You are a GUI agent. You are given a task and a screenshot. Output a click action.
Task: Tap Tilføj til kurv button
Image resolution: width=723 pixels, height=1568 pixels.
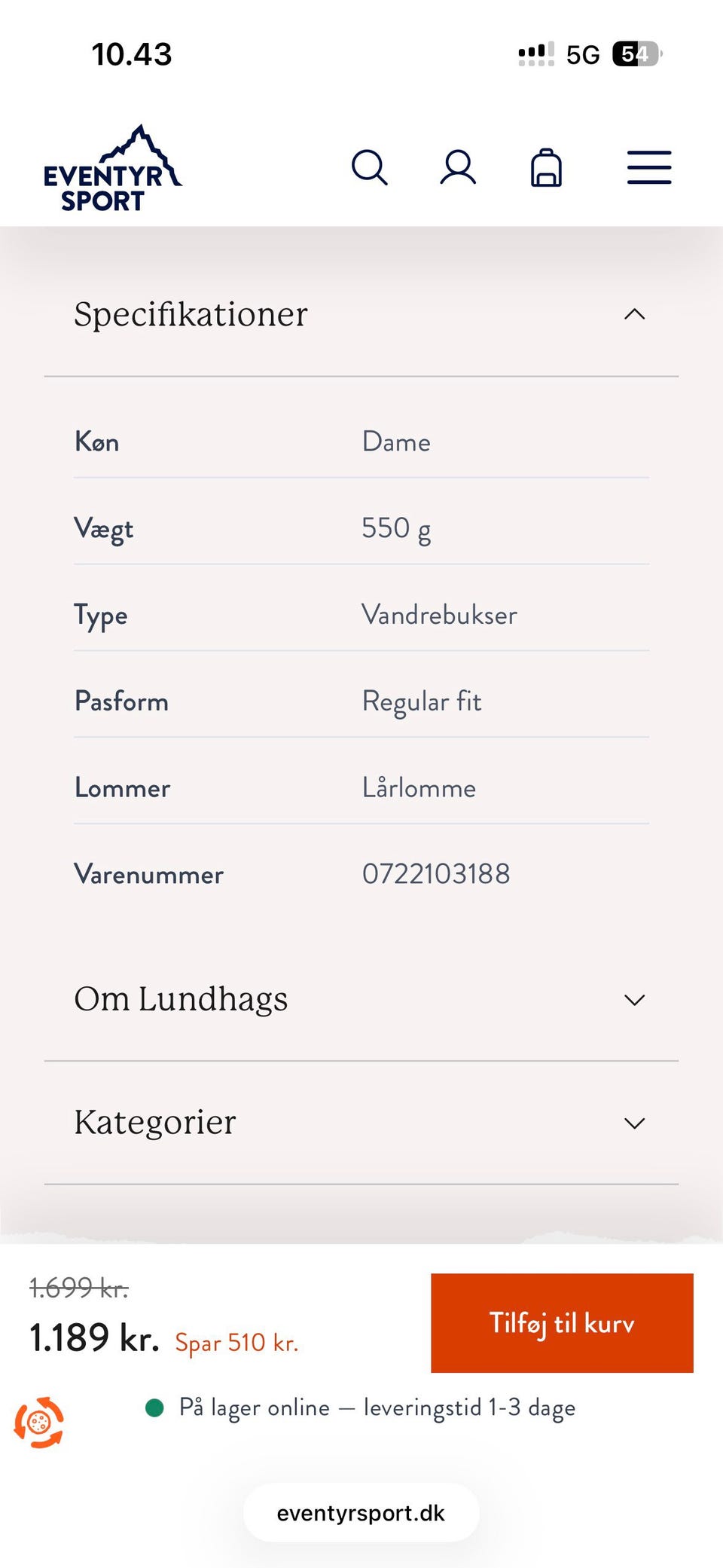(x=562, y=1323)
